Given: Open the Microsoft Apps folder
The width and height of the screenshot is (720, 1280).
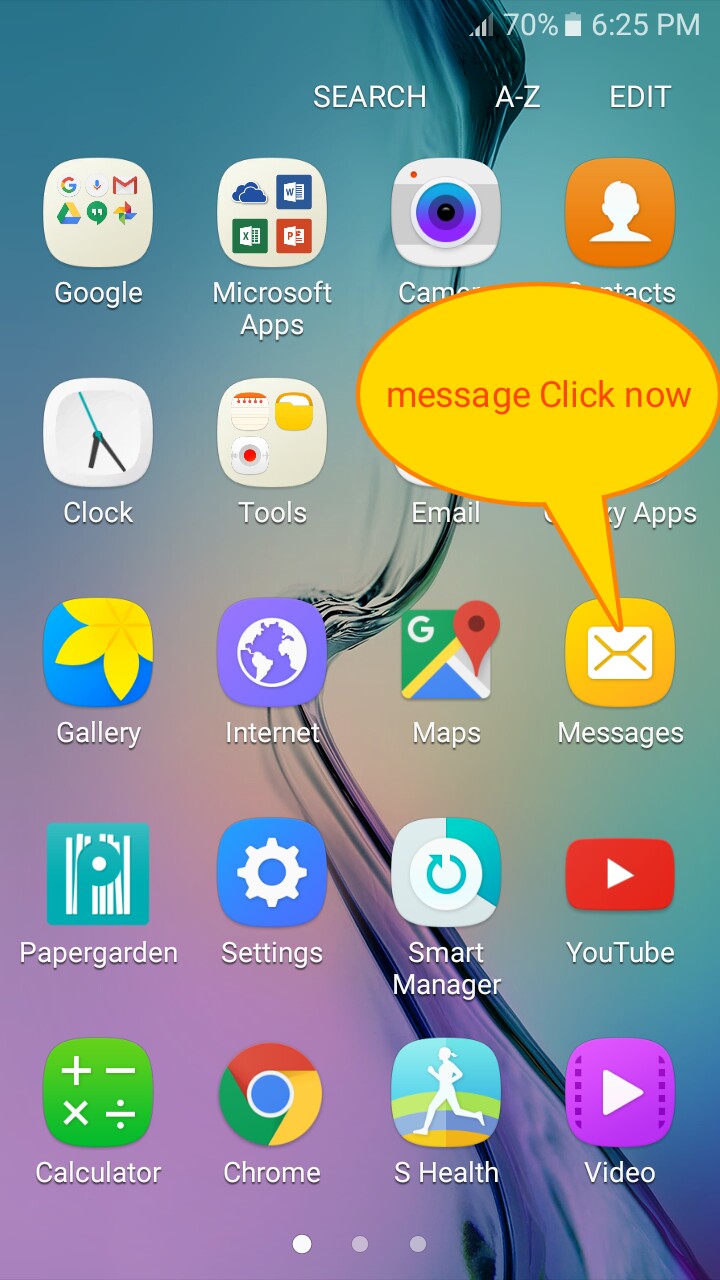Looking at the screenshot, I should 272,211.
